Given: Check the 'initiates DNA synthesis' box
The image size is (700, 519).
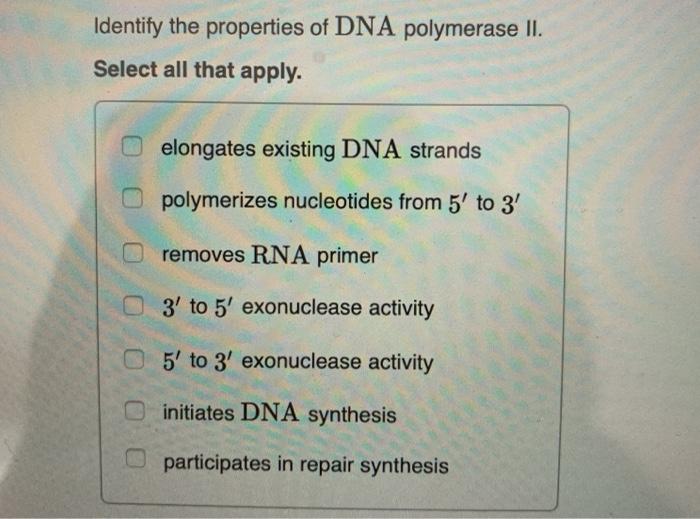Looking at the screenshot, I should [133, 410].
